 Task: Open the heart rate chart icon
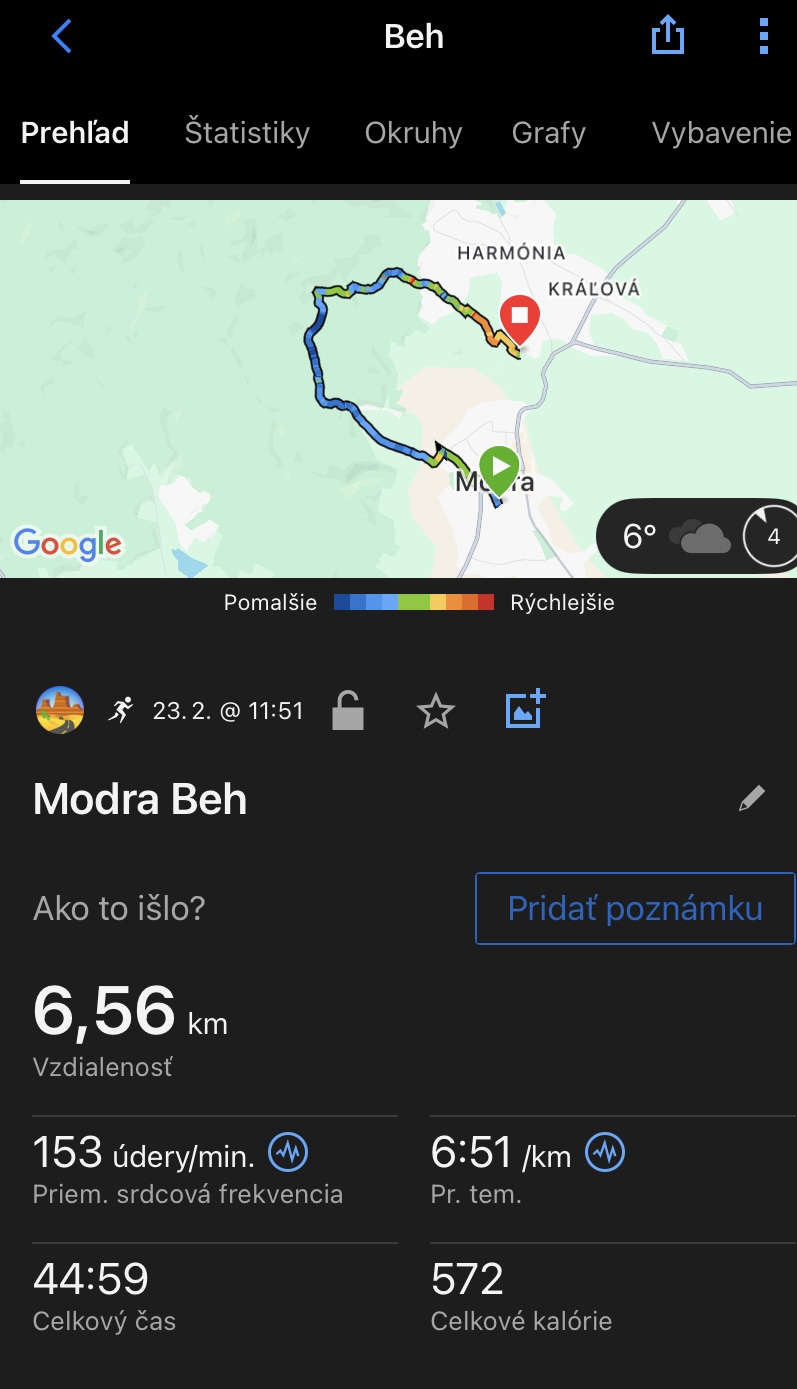(289, 1153)
